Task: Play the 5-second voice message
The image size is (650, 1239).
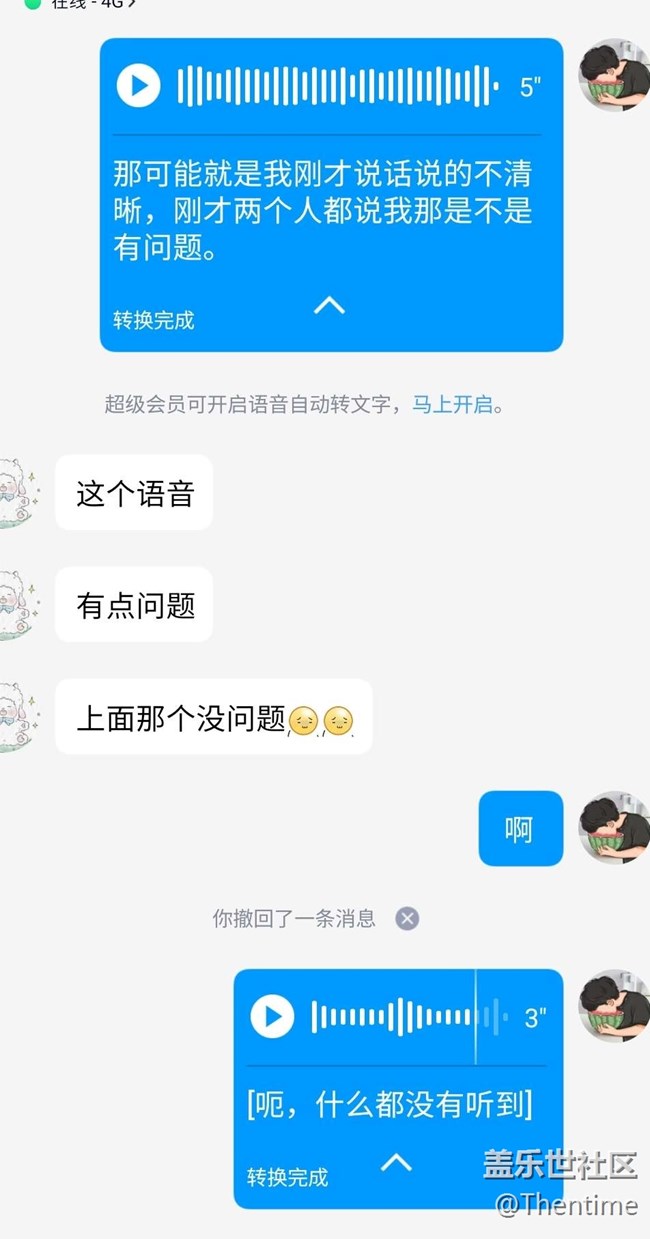Action: tap(139, 86)
